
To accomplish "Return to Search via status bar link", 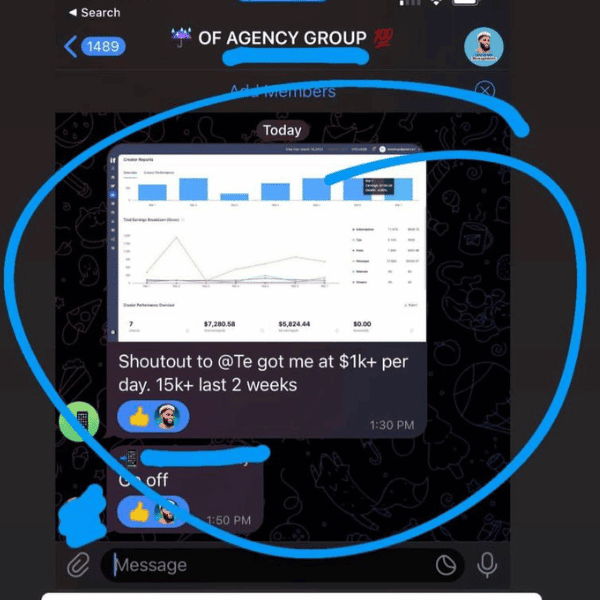I will [94, 12].
